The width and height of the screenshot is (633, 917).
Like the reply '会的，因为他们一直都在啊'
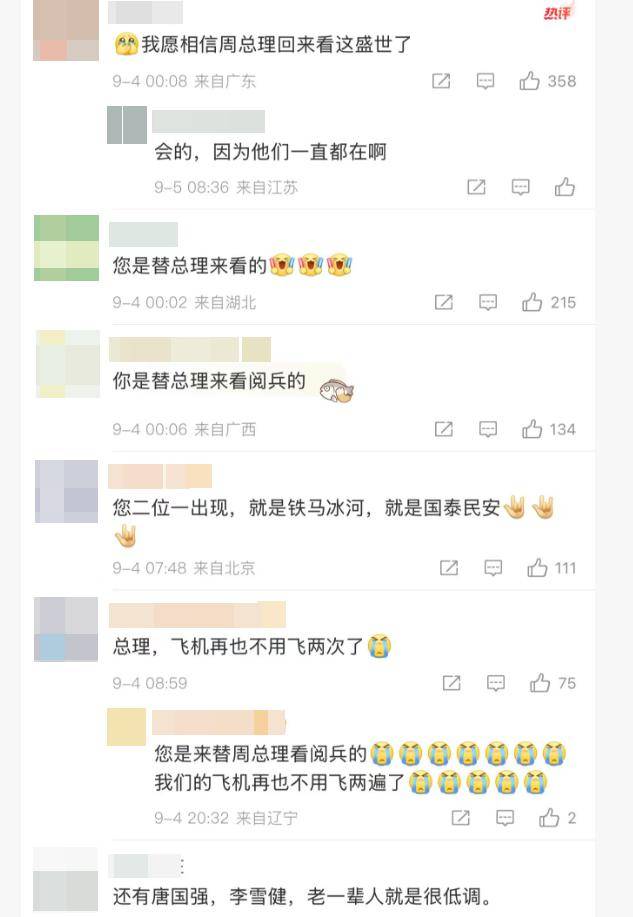tap(565, 187)
